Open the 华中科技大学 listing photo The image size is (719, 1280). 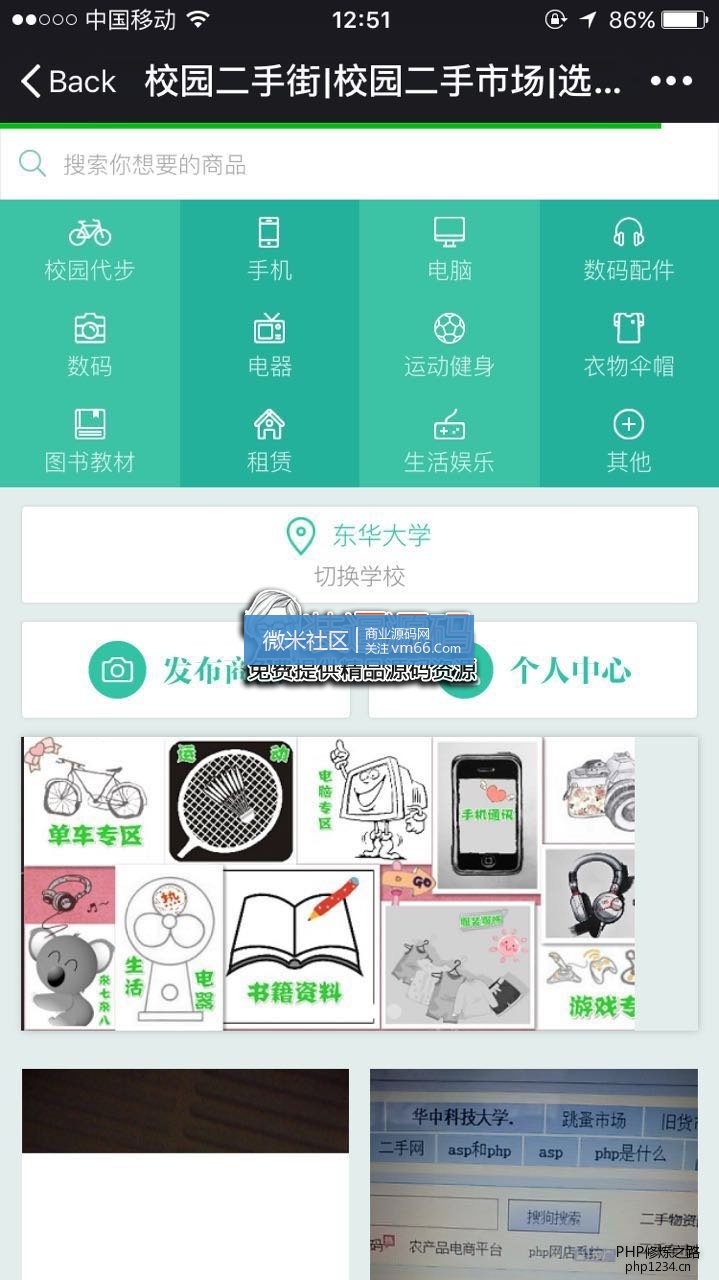pos(533,1174)
